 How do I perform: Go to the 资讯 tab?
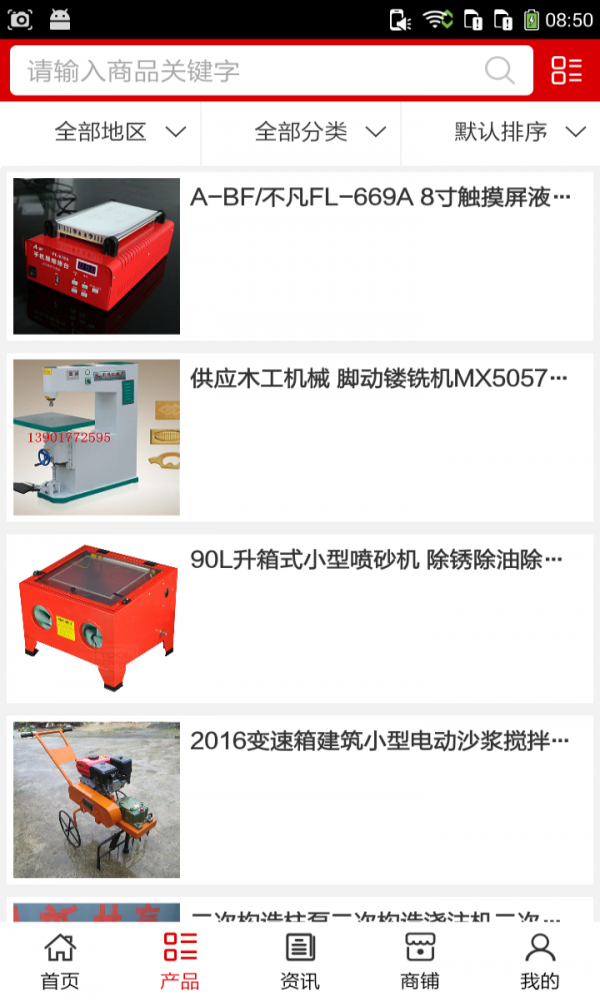[x=300, y=960]
